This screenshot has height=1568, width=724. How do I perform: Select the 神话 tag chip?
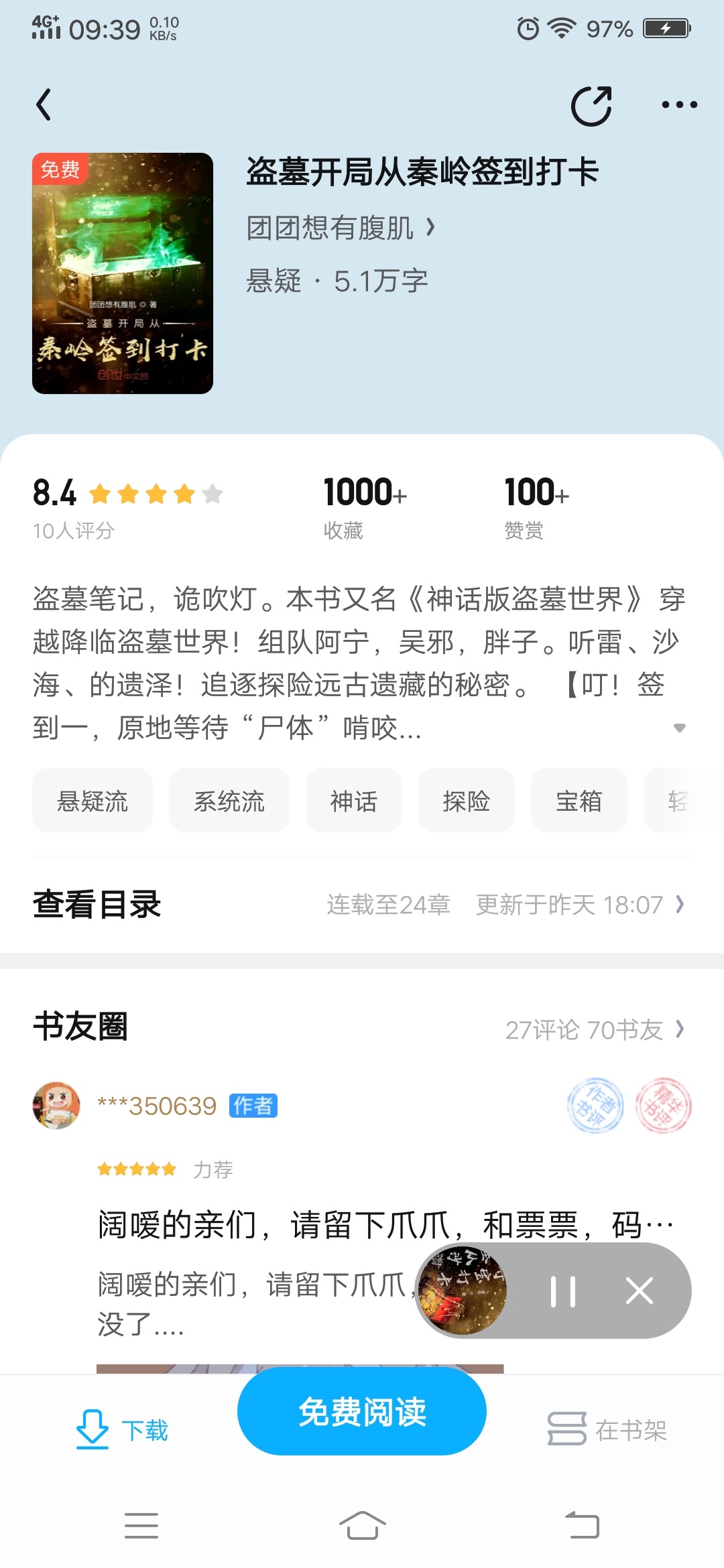click(354, 801)
